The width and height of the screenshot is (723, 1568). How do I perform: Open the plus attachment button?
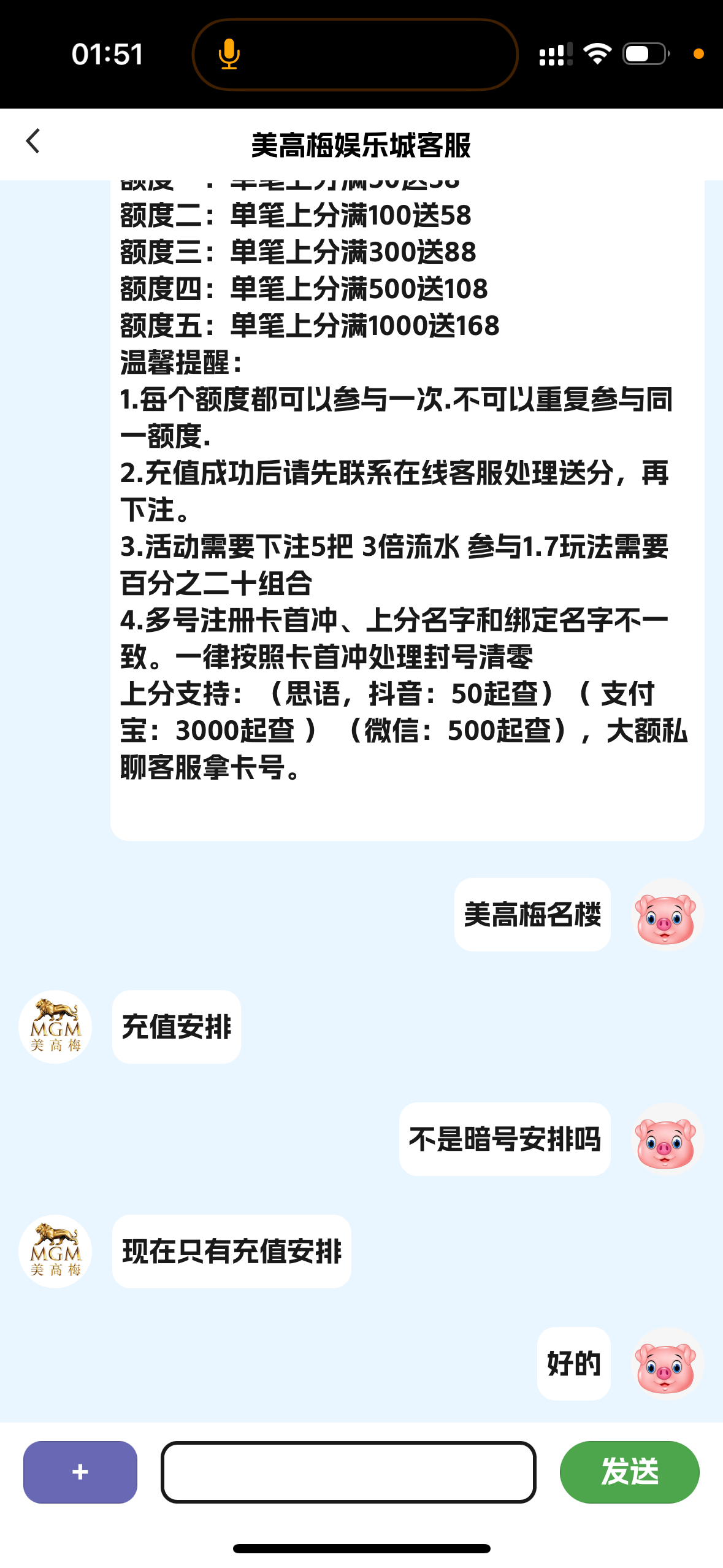pos(80,1472)
